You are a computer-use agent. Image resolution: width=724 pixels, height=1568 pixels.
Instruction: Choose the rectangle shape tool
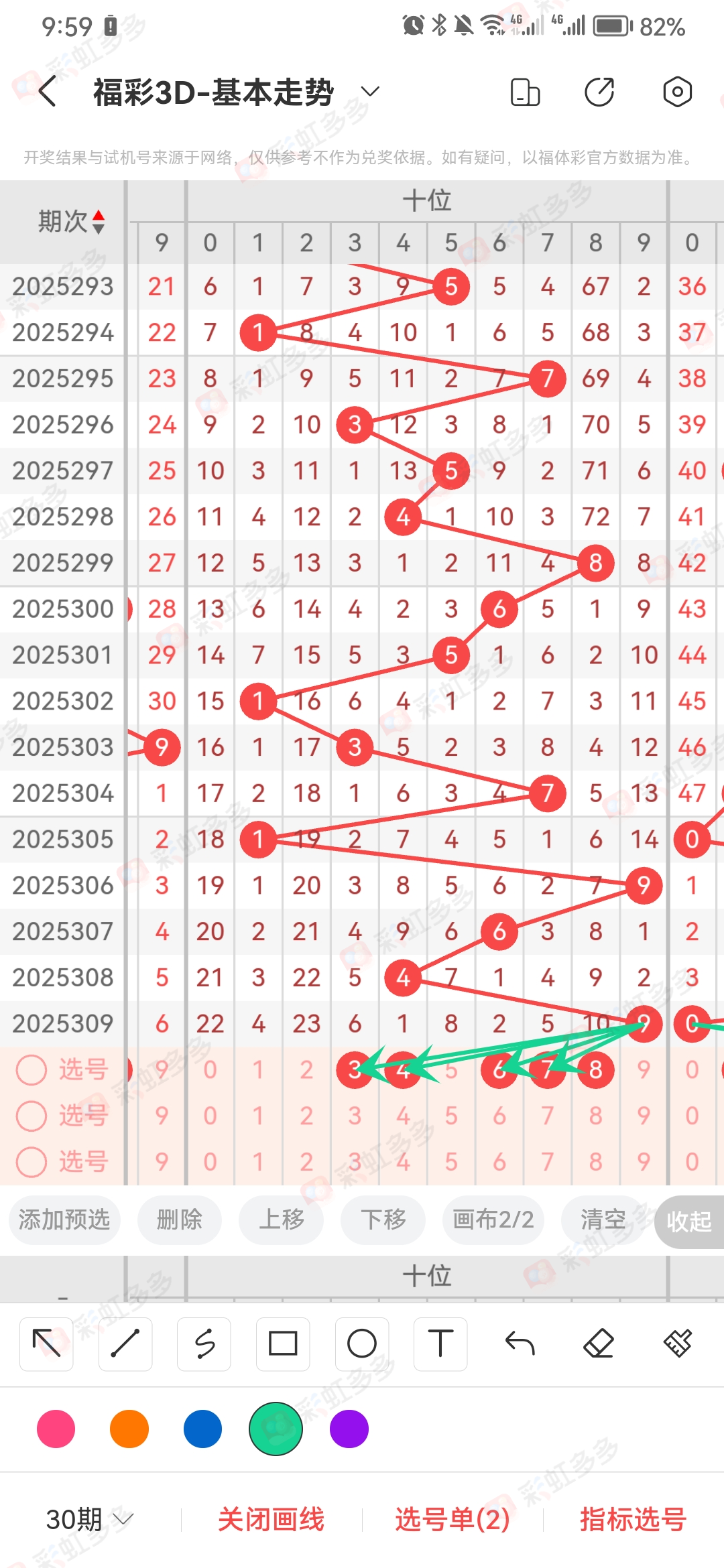[283, 1344]
